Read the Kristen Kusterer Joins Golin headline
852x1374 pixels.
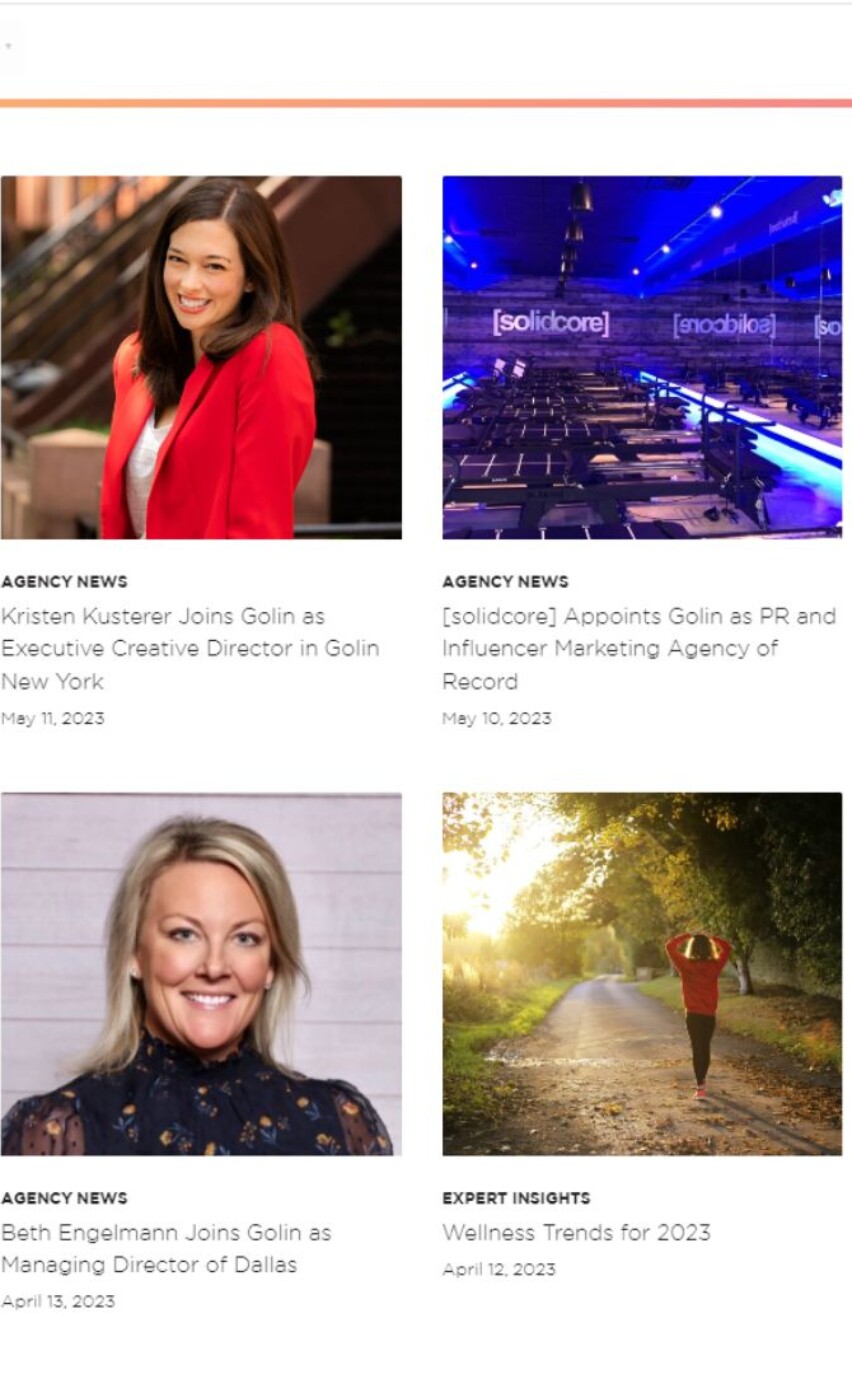click(190, 648)
